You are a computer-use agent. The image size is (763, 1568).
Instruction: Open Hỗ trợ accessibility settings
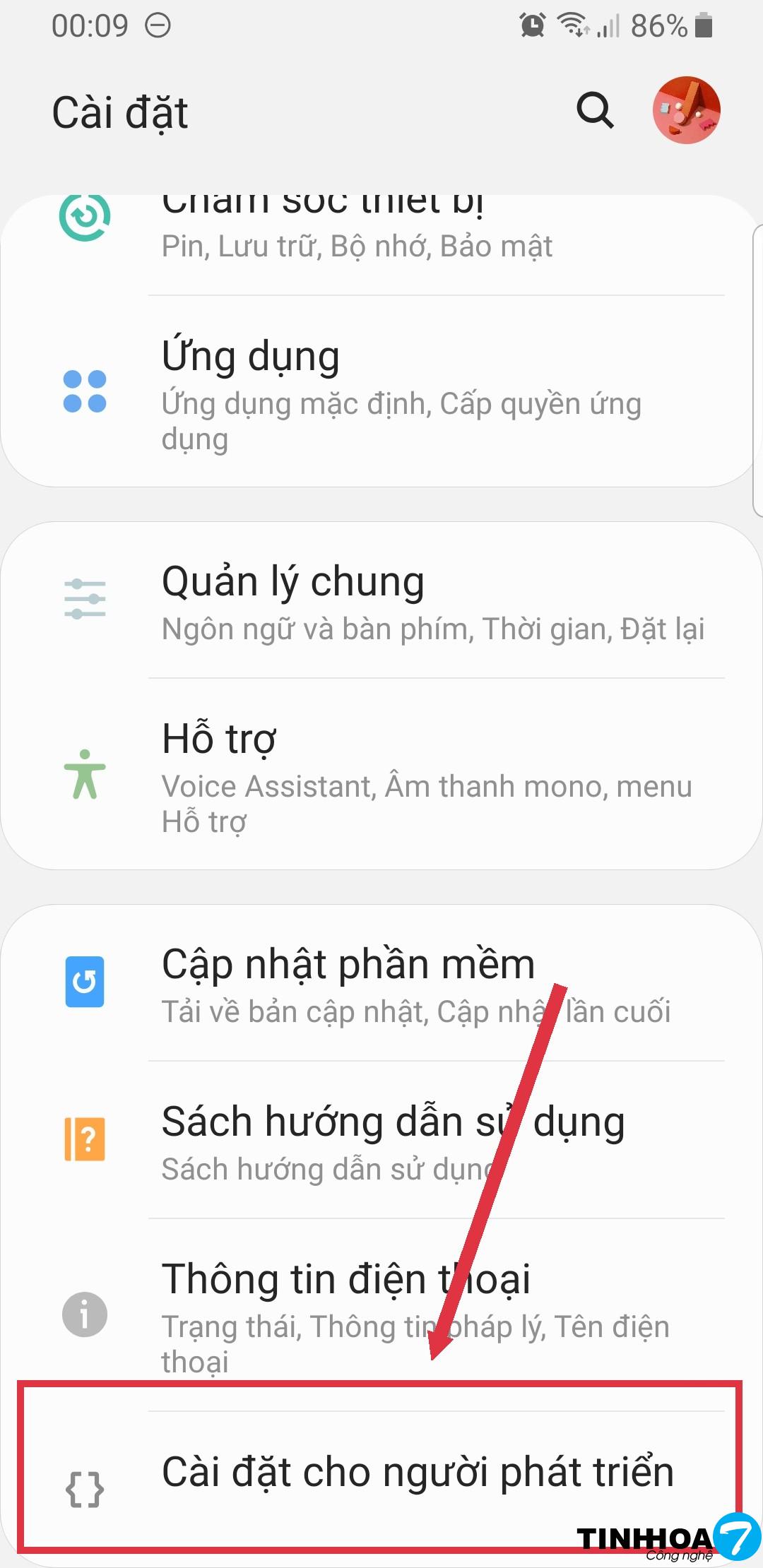(381, 775)
